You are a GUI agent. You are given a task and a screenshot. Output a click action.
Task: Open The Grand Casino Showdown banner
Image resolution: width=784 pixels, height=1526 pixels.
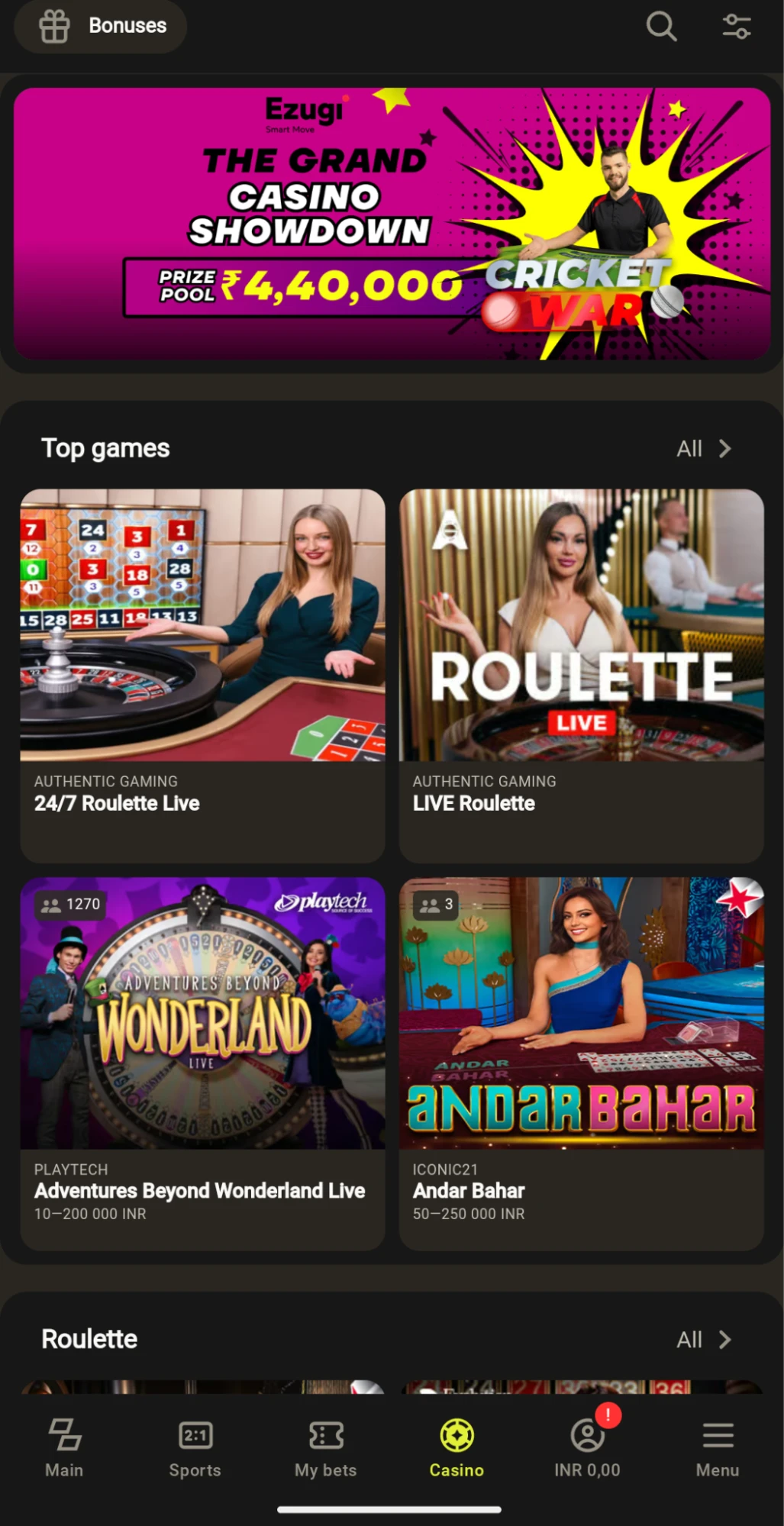[x=392, y=223]
